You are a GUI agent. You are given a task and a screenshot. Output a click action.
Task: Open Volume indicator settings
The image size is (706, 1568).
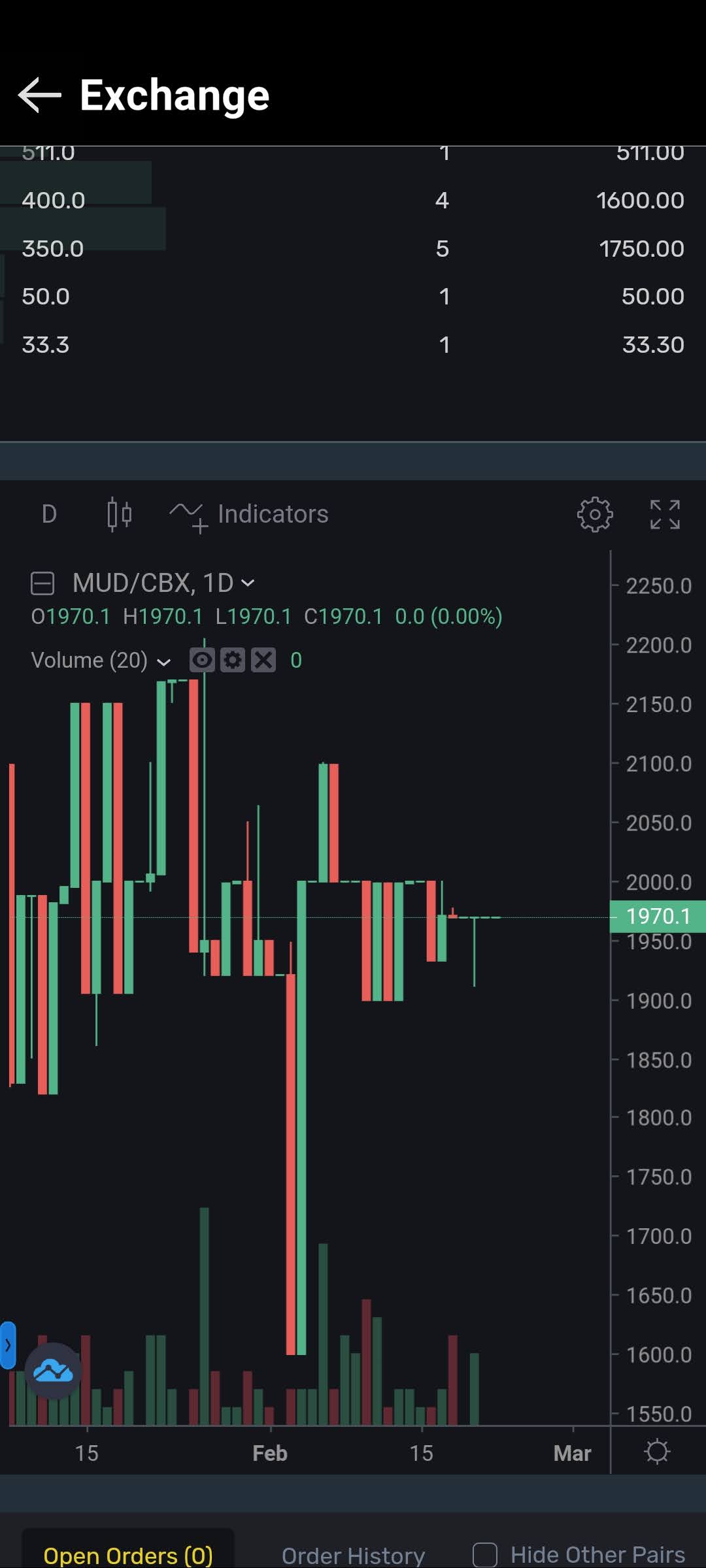(x=233, y=660)
